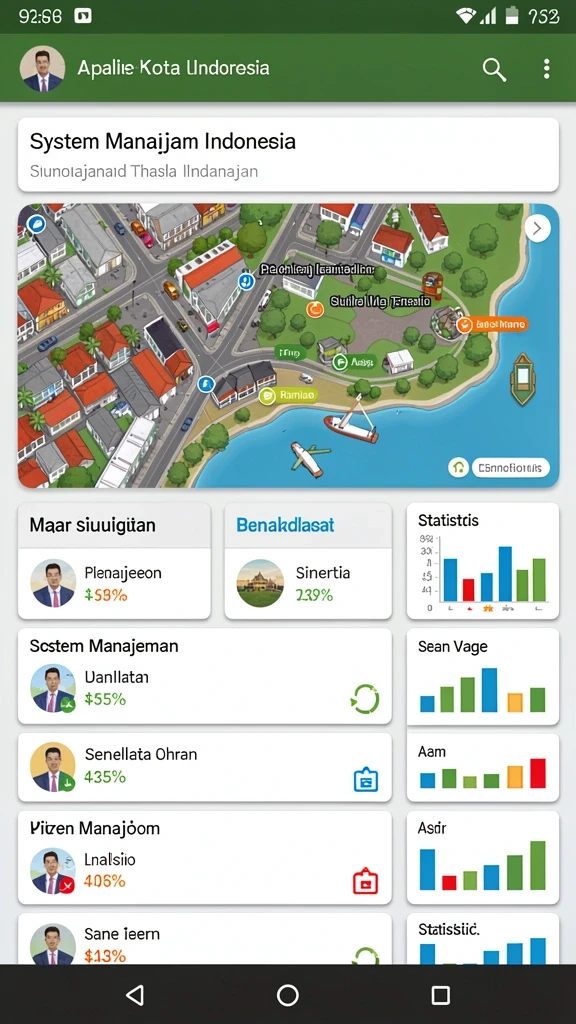Screen dimensions: 576x1024
Task: Open the System Manajjam Indonesia card
Action: tap(288, 155)
